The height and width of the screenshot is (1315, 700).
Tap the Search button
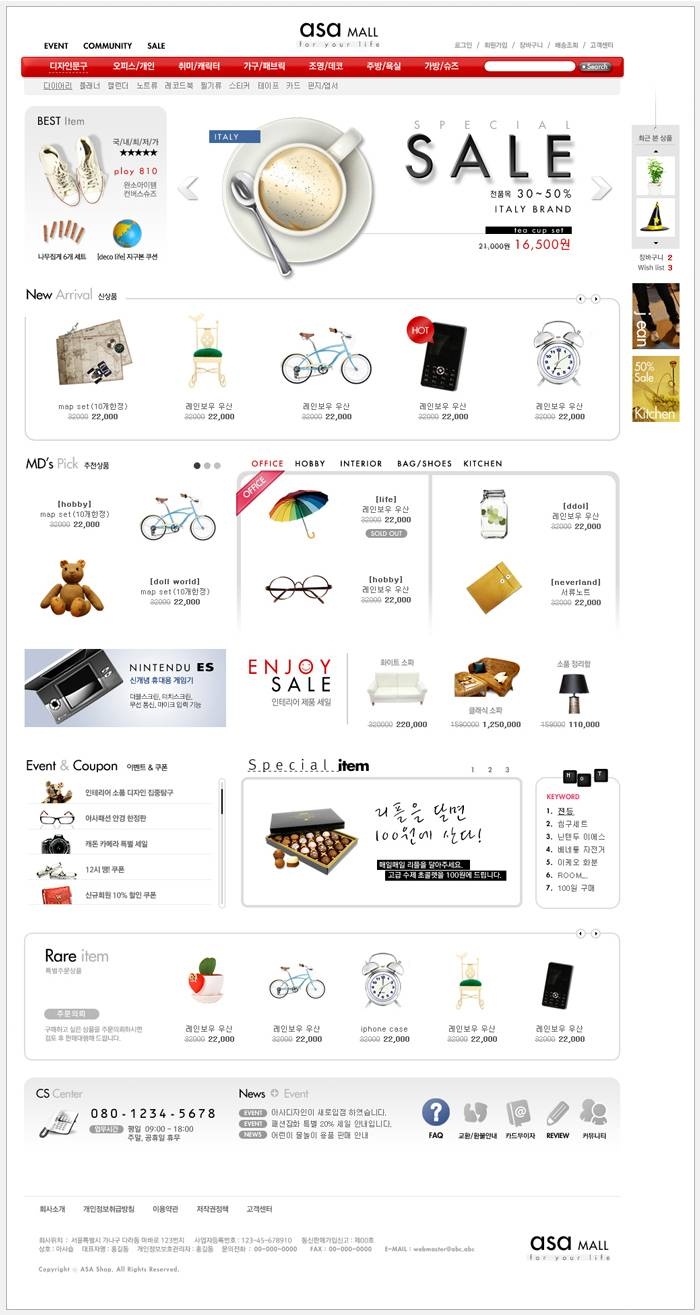(594, 67)
